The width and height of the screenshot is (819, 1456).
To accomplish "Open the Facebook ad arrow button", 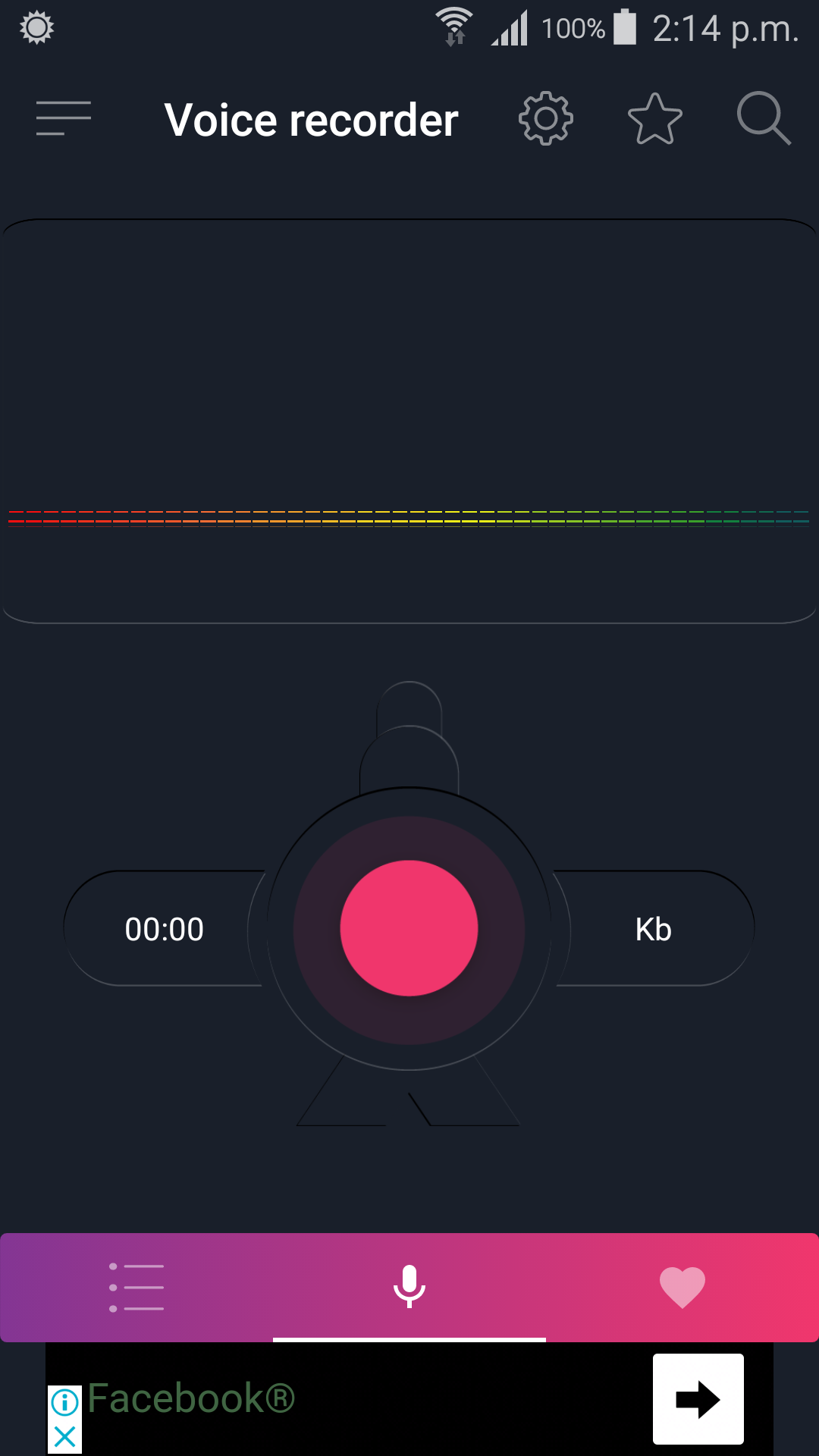I will pos(698,1399).
